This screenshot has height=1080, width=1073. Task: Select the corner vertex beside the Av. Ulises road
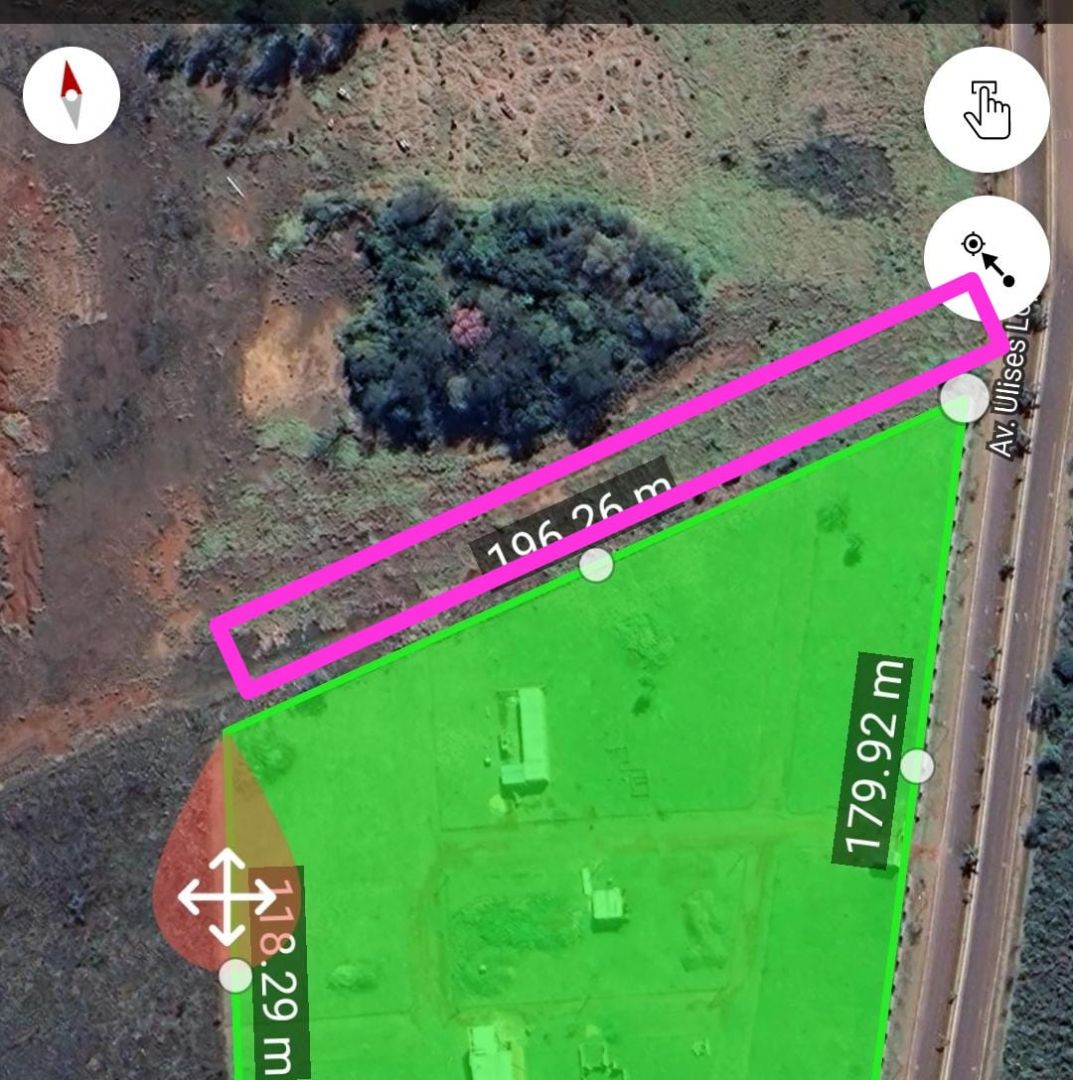click(x=964, y=400)
